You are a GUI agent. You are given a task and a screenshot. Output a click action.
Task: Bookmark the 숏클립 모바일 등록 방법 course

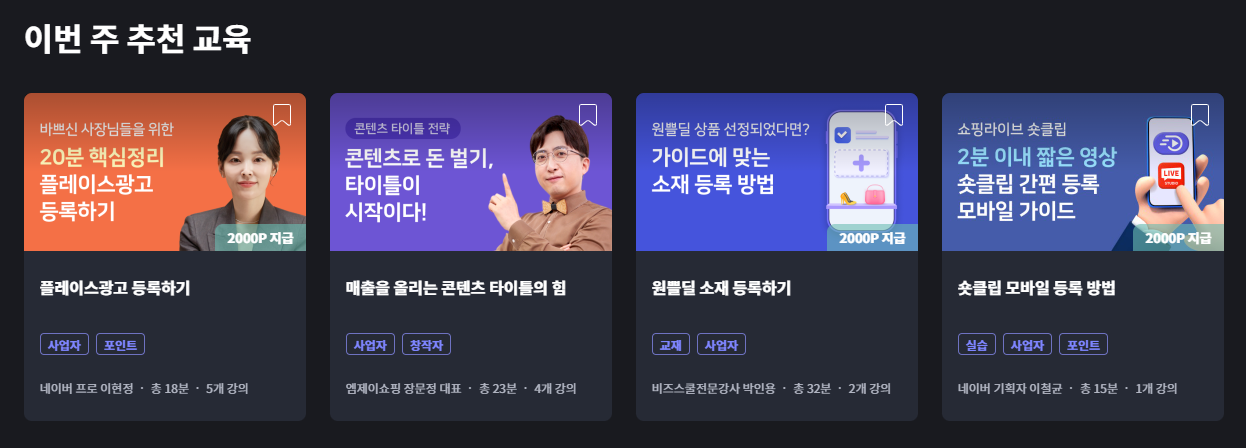pyautogui.click(x=1200, y=115)
